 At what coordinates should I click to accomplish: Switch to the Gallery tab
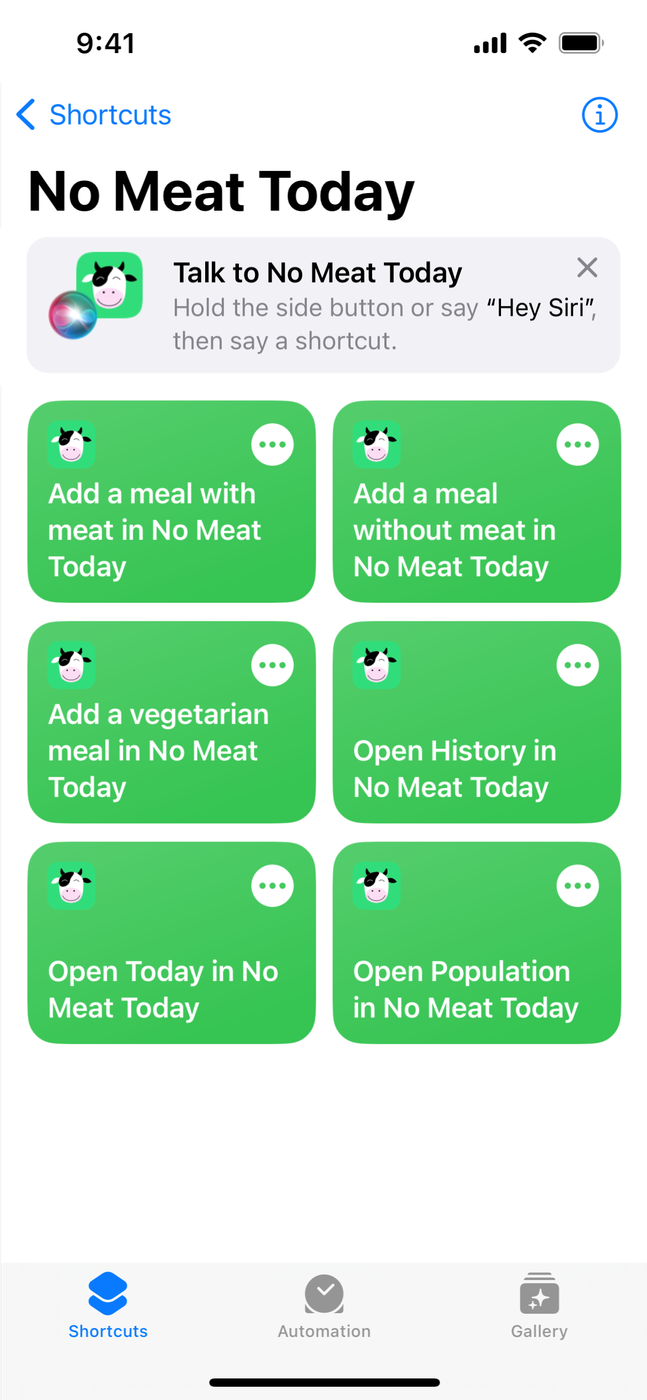[539, 1305]
